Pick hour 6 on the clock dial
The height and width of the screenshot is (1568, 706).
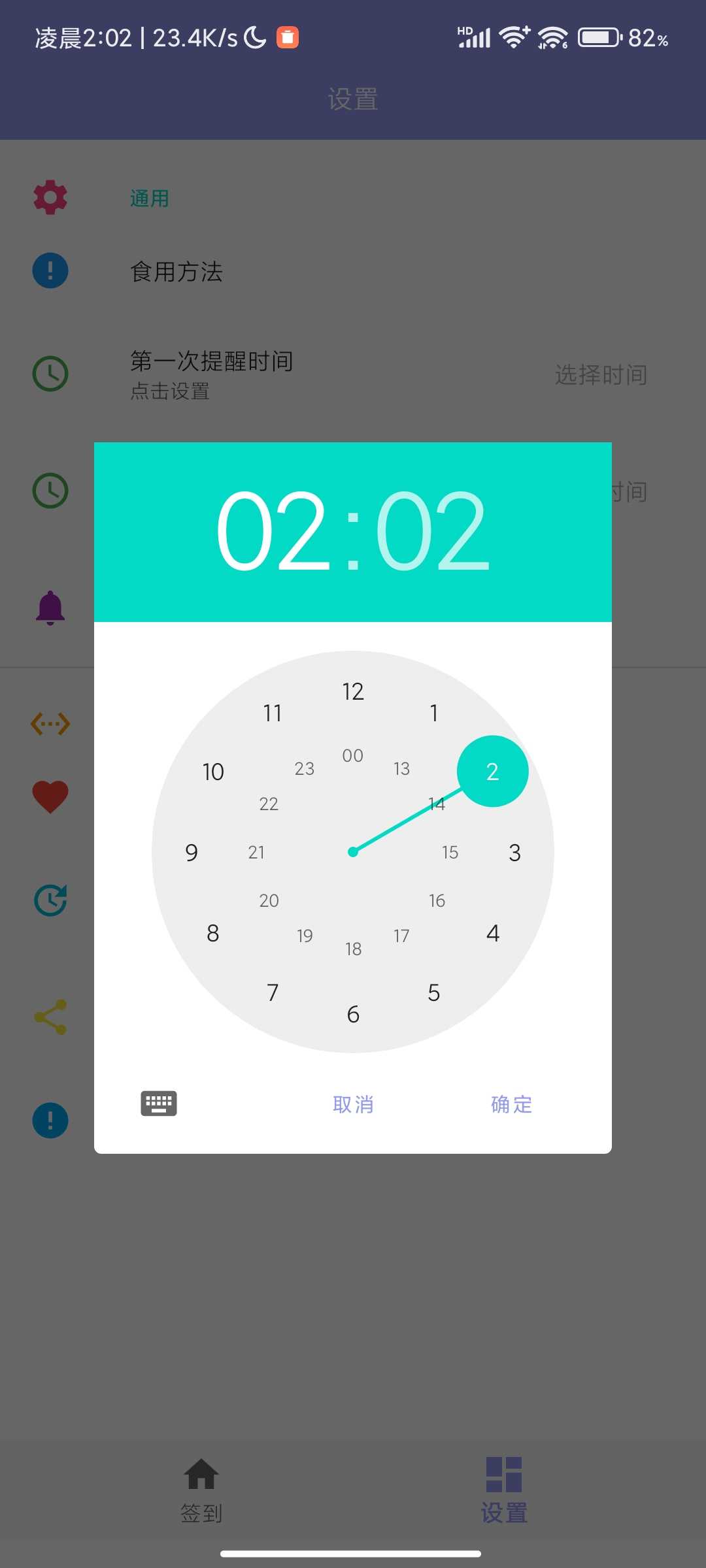click(x=353, y=1014)
